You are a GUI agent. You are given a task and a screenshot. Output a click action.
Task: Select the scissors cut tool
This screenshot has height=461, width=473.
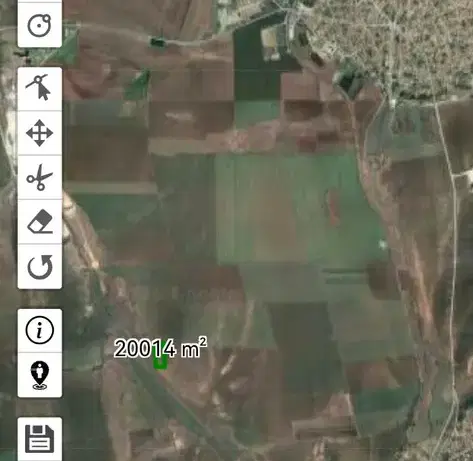pyautogui.click(x=40, y=177)
